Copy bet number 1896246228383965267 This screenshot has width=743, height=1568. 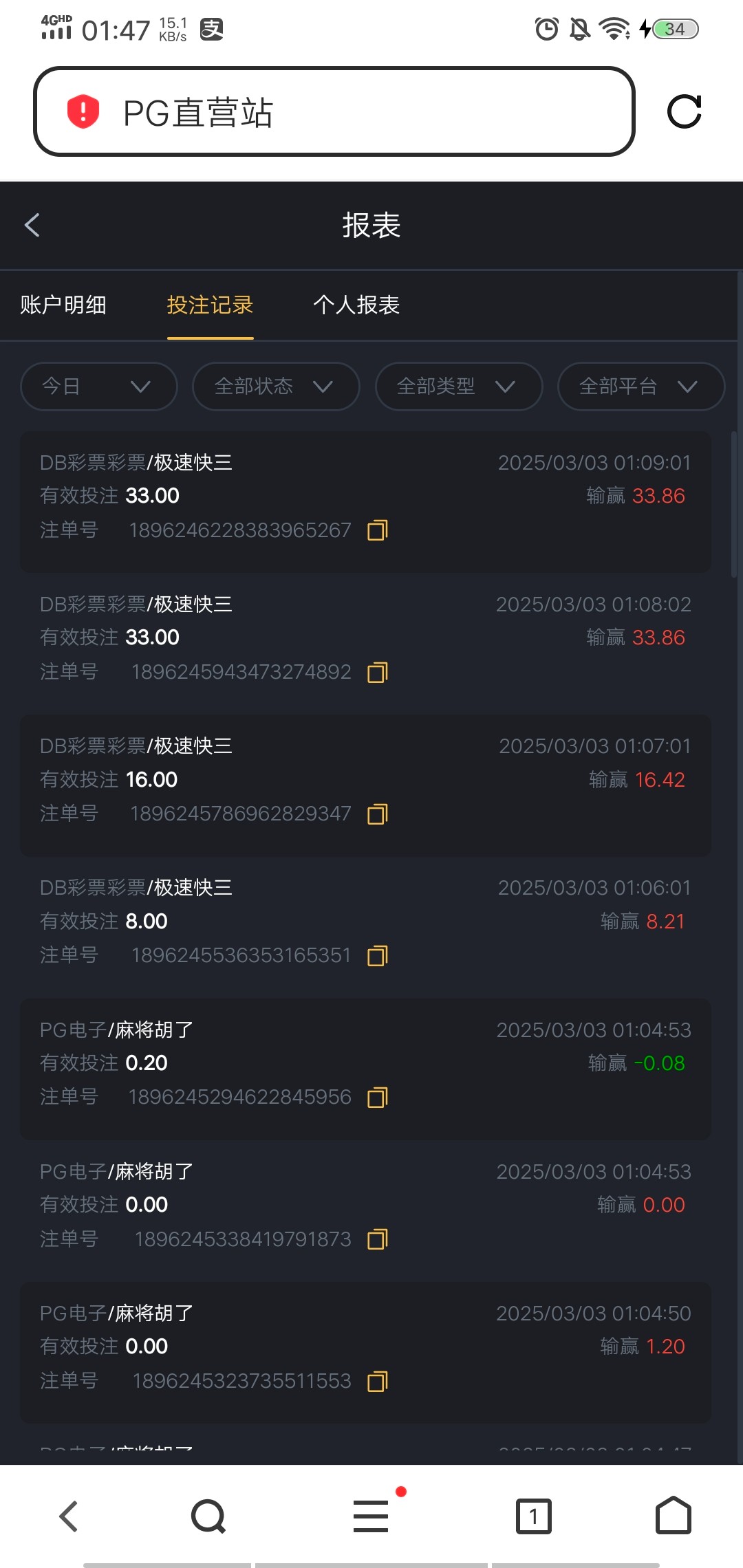tap(378, 530)
